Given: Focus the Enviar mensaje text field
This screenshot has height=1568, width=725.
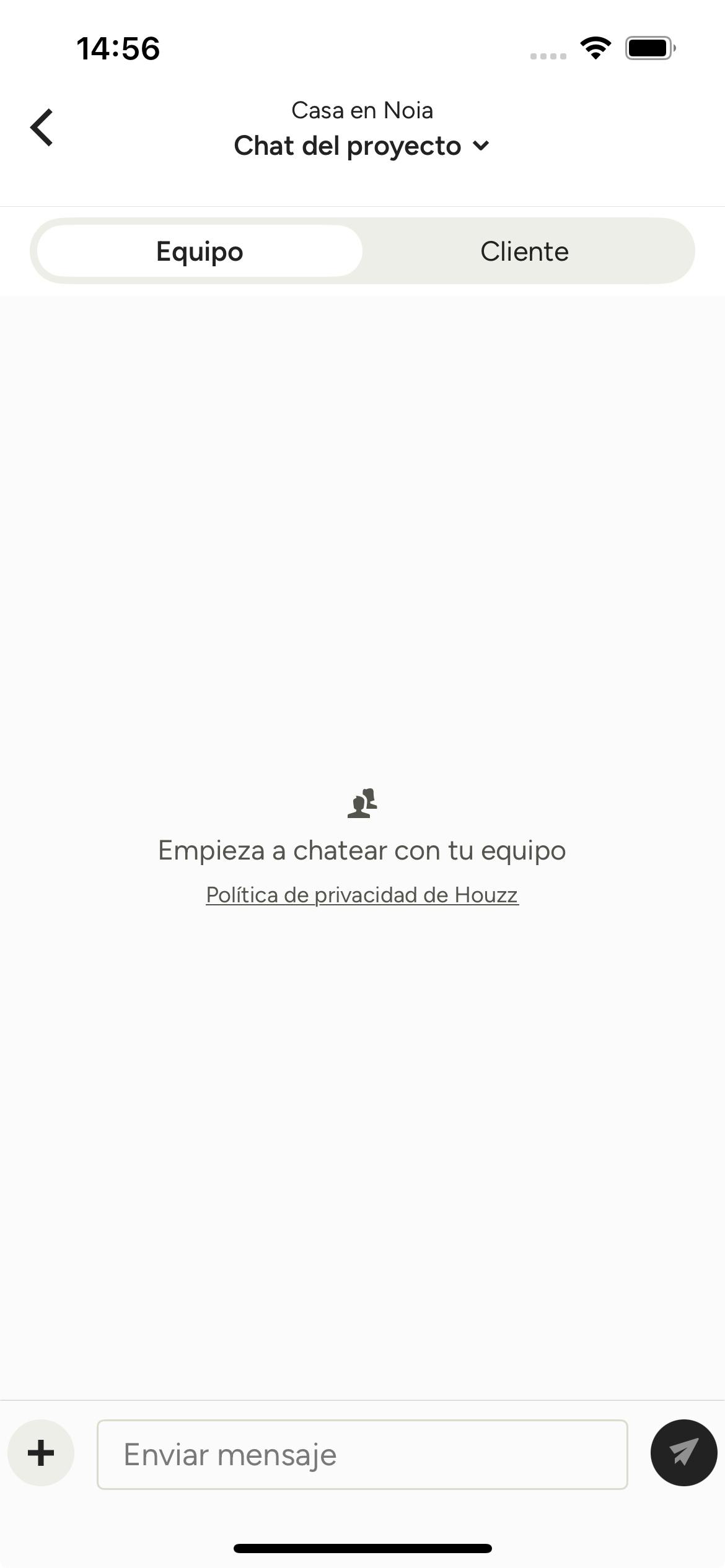Looking at the screenshot, I should (362, 1455).
